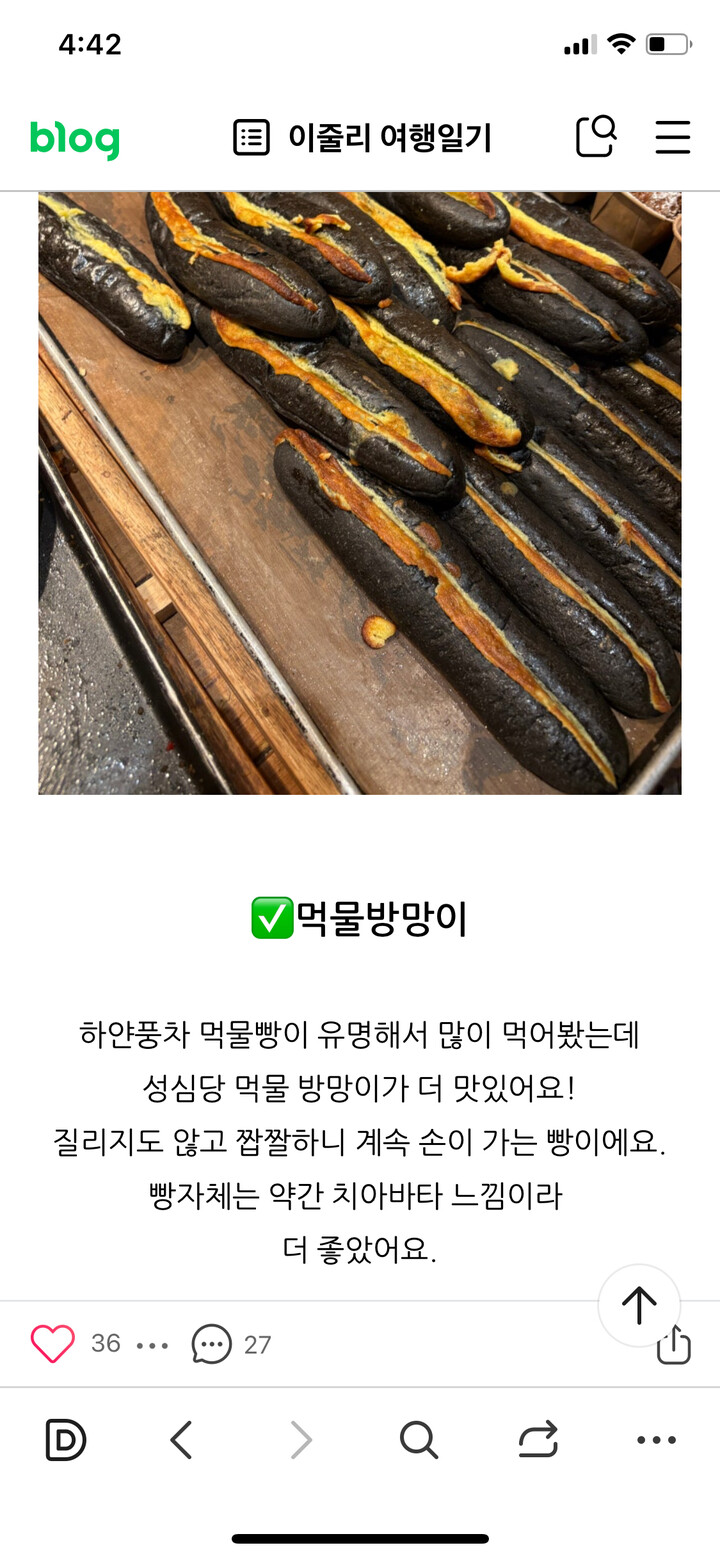Tap the bread photo to enlarge it
This screenshot has width=720, height=1559.
pyautogui.click(x=360, y=490)
